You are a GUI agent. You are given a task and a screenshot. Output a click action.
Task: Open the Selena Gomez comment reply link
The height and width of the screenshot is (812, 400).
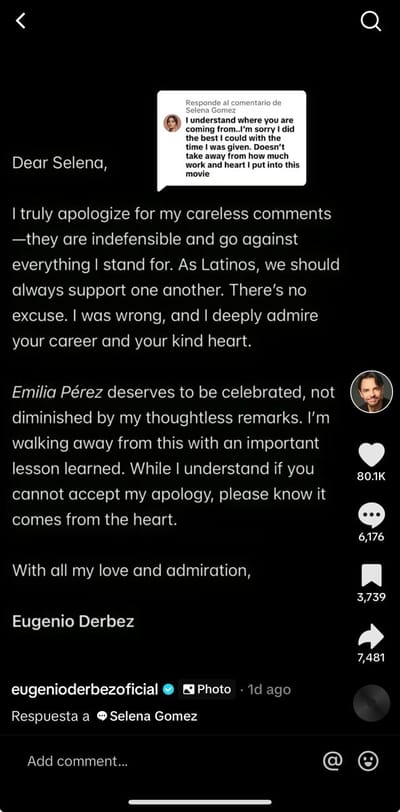click(147, 717)
